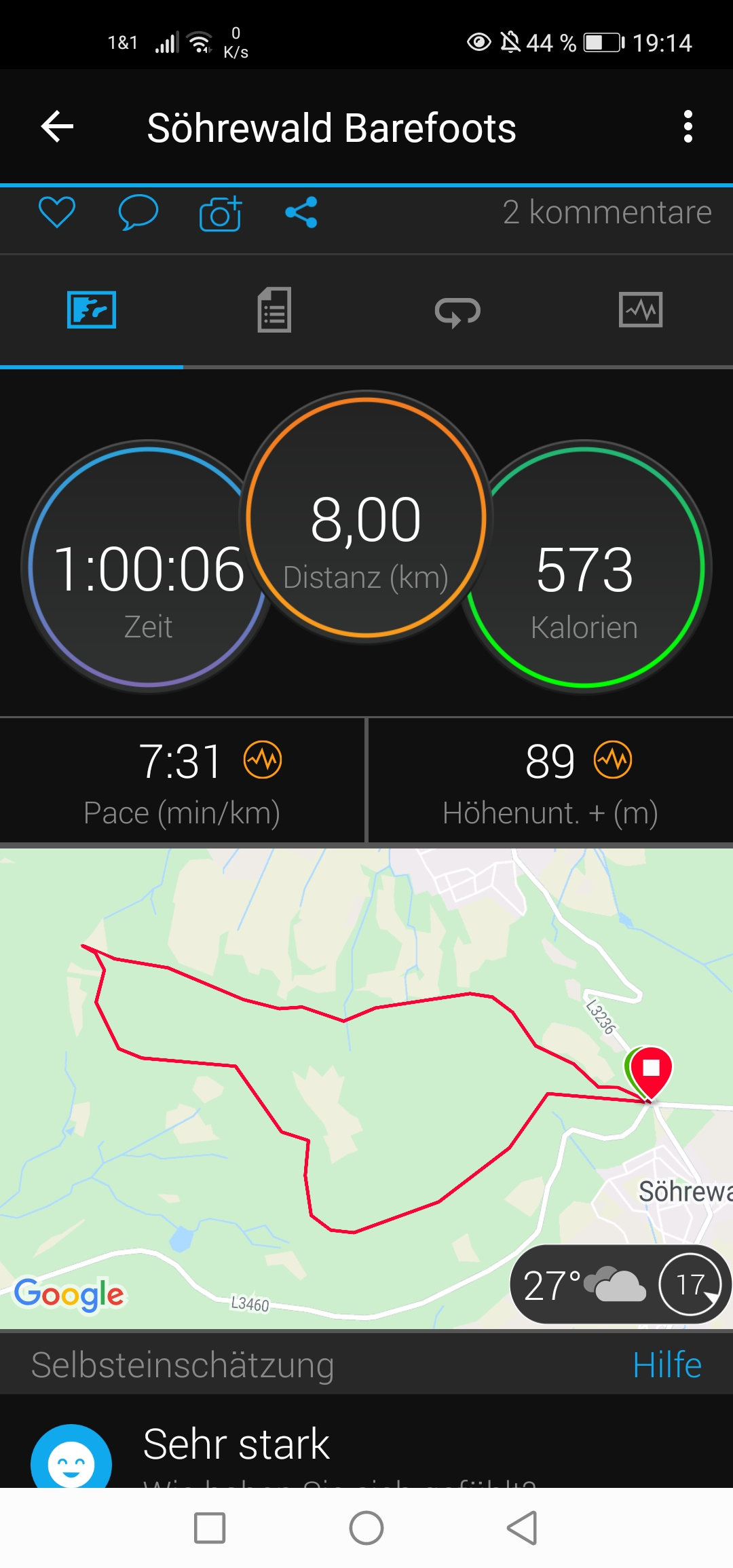Switch to the charts tab

coord(641,310)
